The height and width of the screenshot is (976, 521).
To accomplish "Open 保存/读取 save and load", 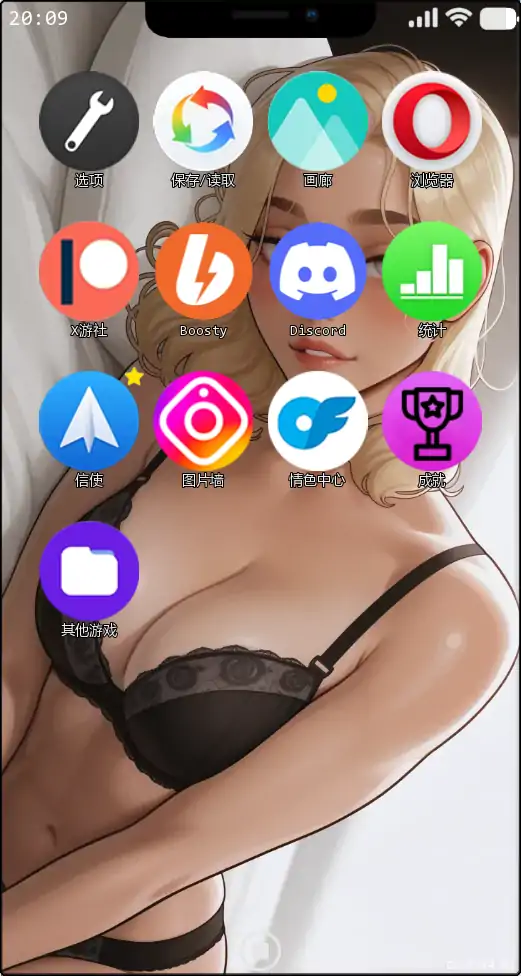I will click(203, 121).
